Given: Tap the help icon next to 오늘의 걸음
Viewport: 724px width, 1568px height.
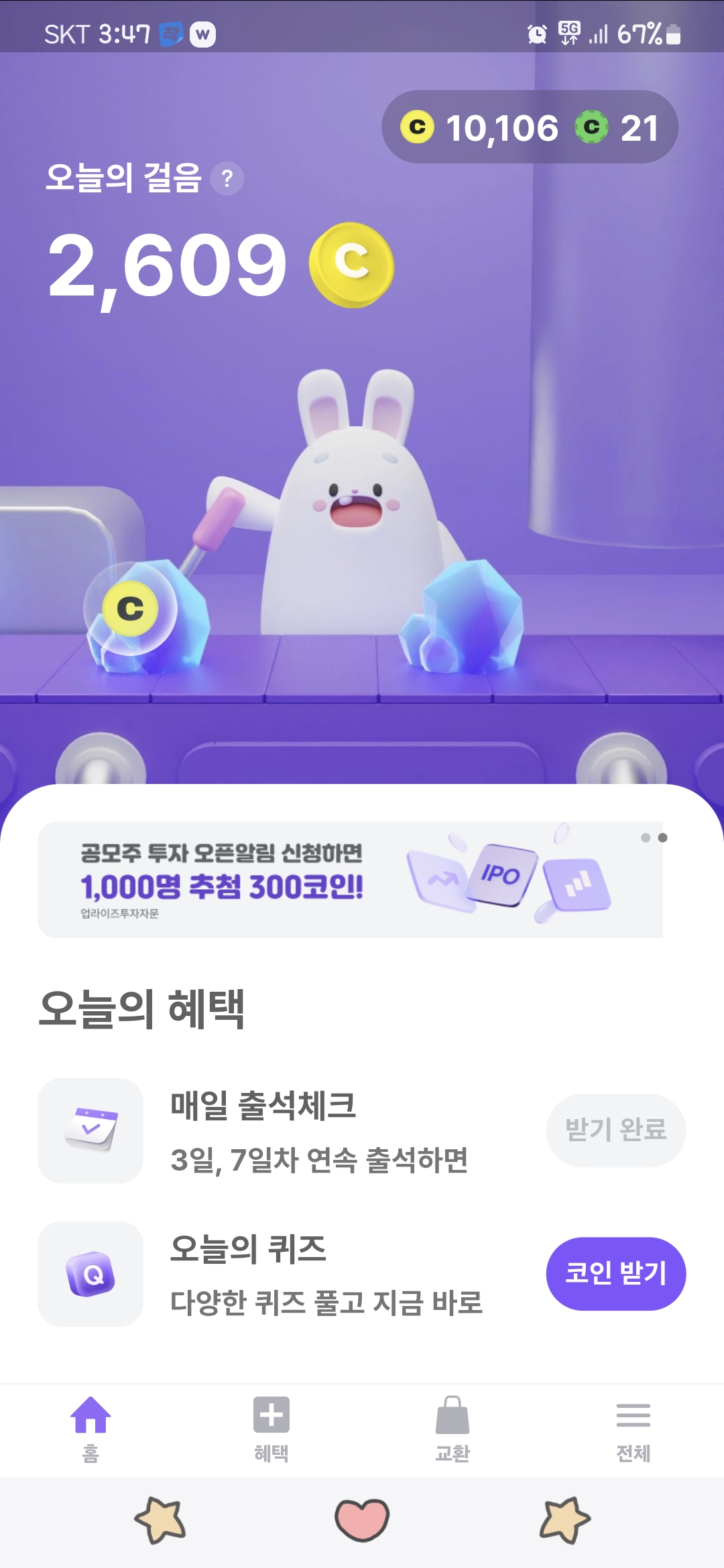Looking at the screenshot, I should [227, 179].
